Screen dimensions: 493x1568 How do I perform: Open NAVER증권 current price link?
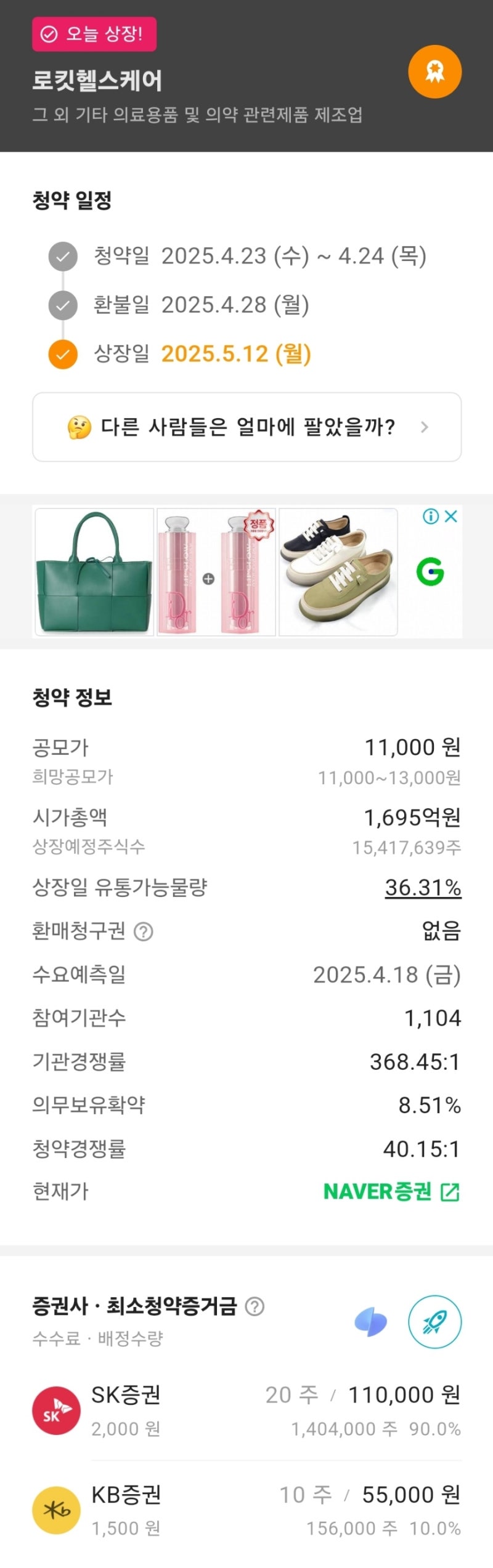(391, 1192)
